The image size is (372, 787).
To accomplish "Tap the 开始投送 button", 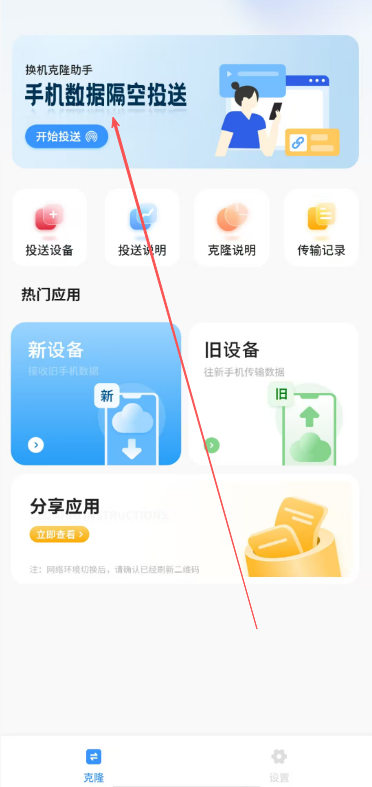I will point(67,137).
